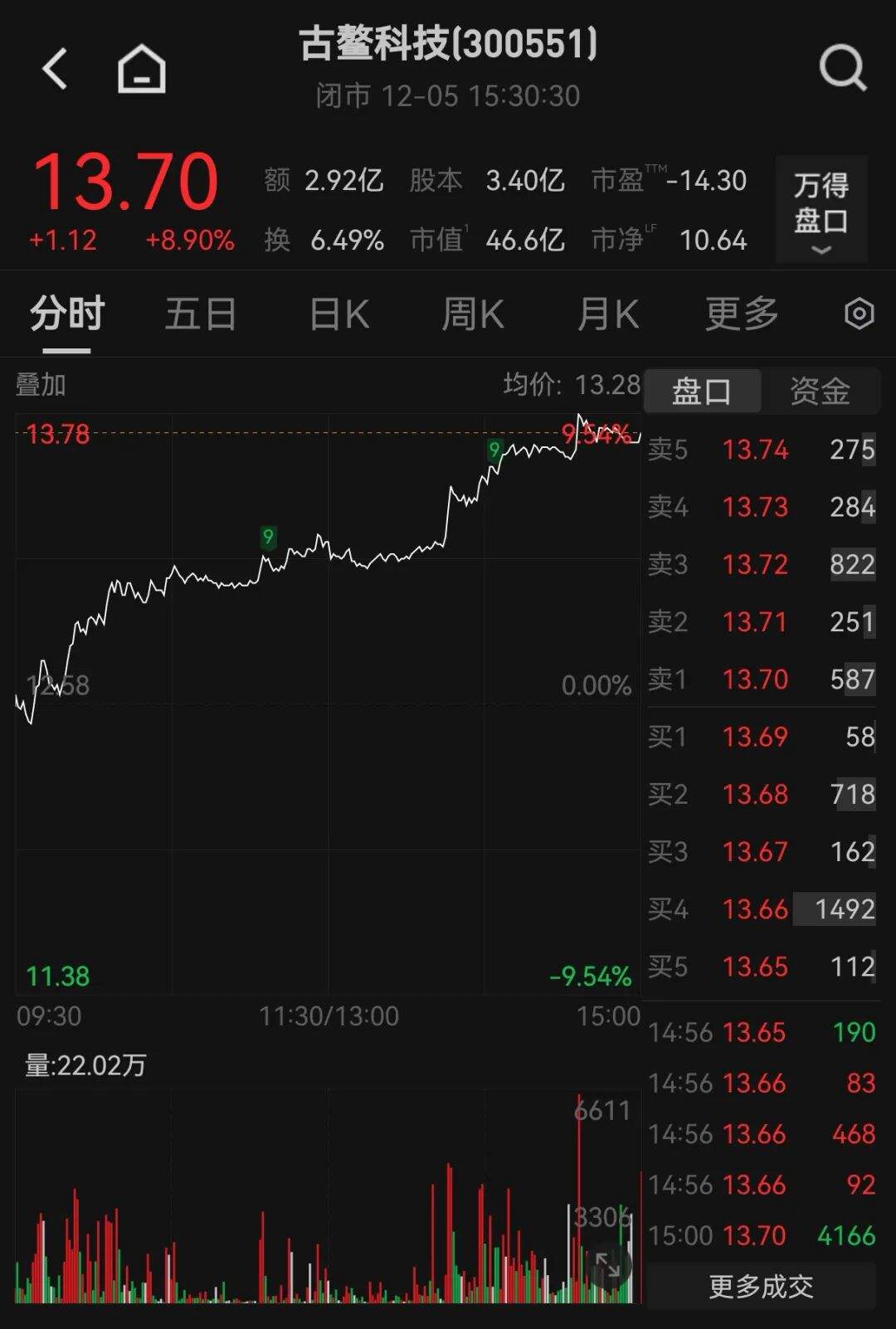Tap the first green '9' news marker on chart
This screenshot has height=1329, width=896.
point(268,537)
